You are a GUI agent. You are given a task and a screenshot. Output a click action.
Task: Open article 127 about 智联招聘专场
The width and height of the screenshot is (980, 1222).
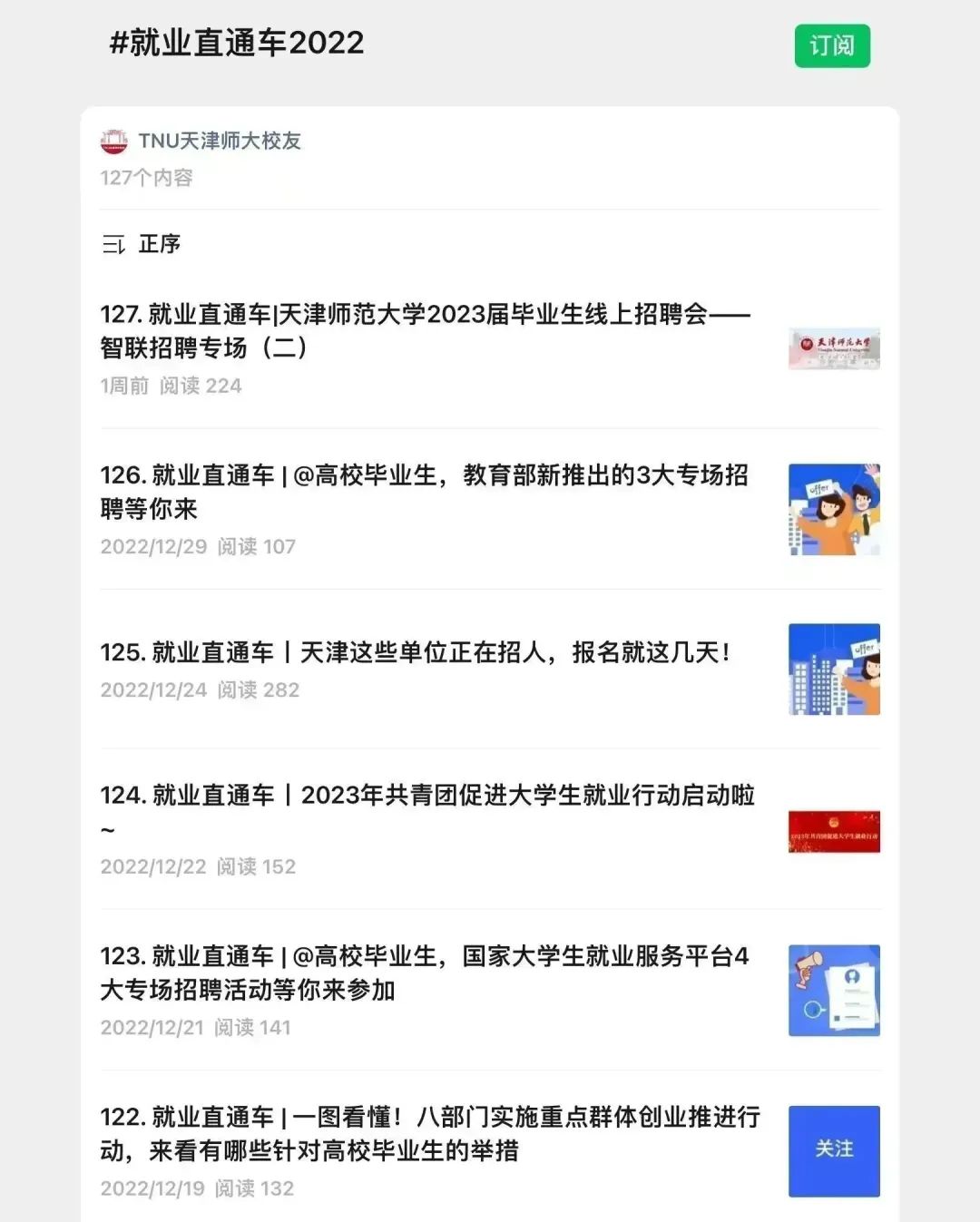pos(425,331)
